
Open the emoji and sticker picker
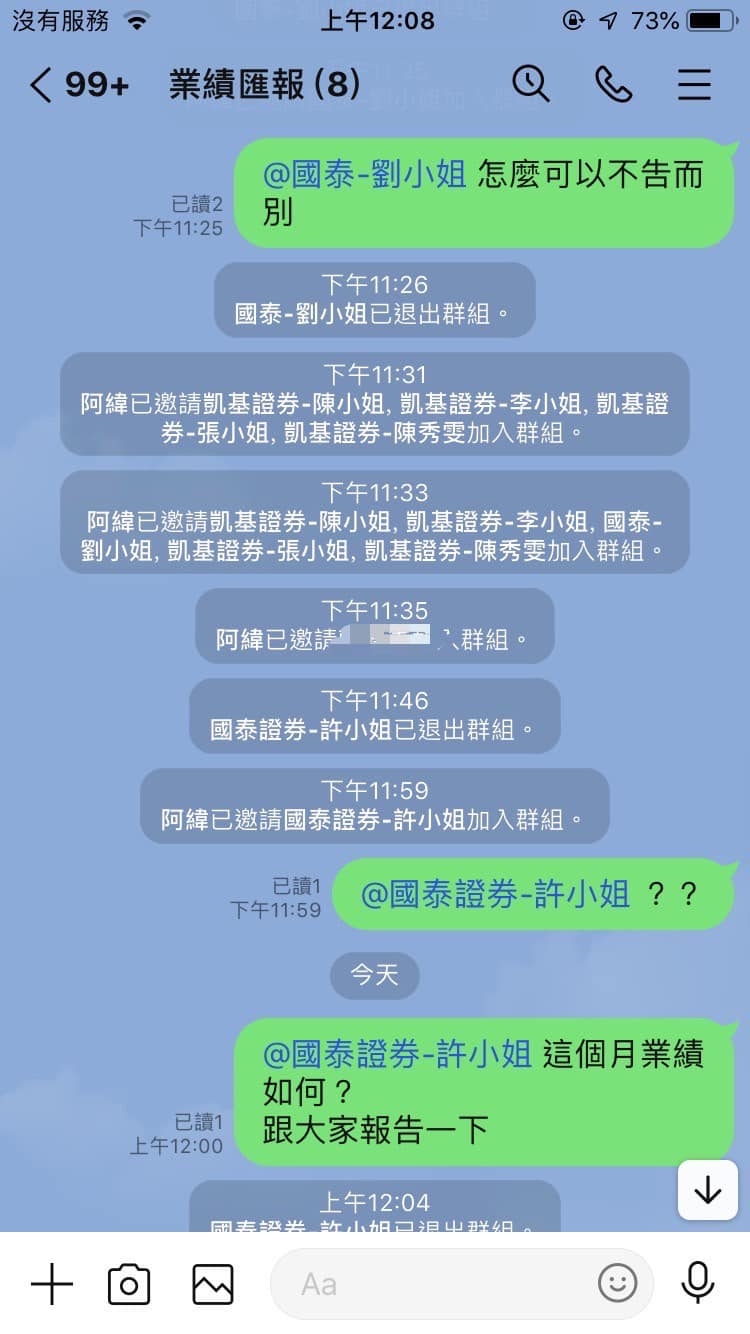tap(620, 1283)
